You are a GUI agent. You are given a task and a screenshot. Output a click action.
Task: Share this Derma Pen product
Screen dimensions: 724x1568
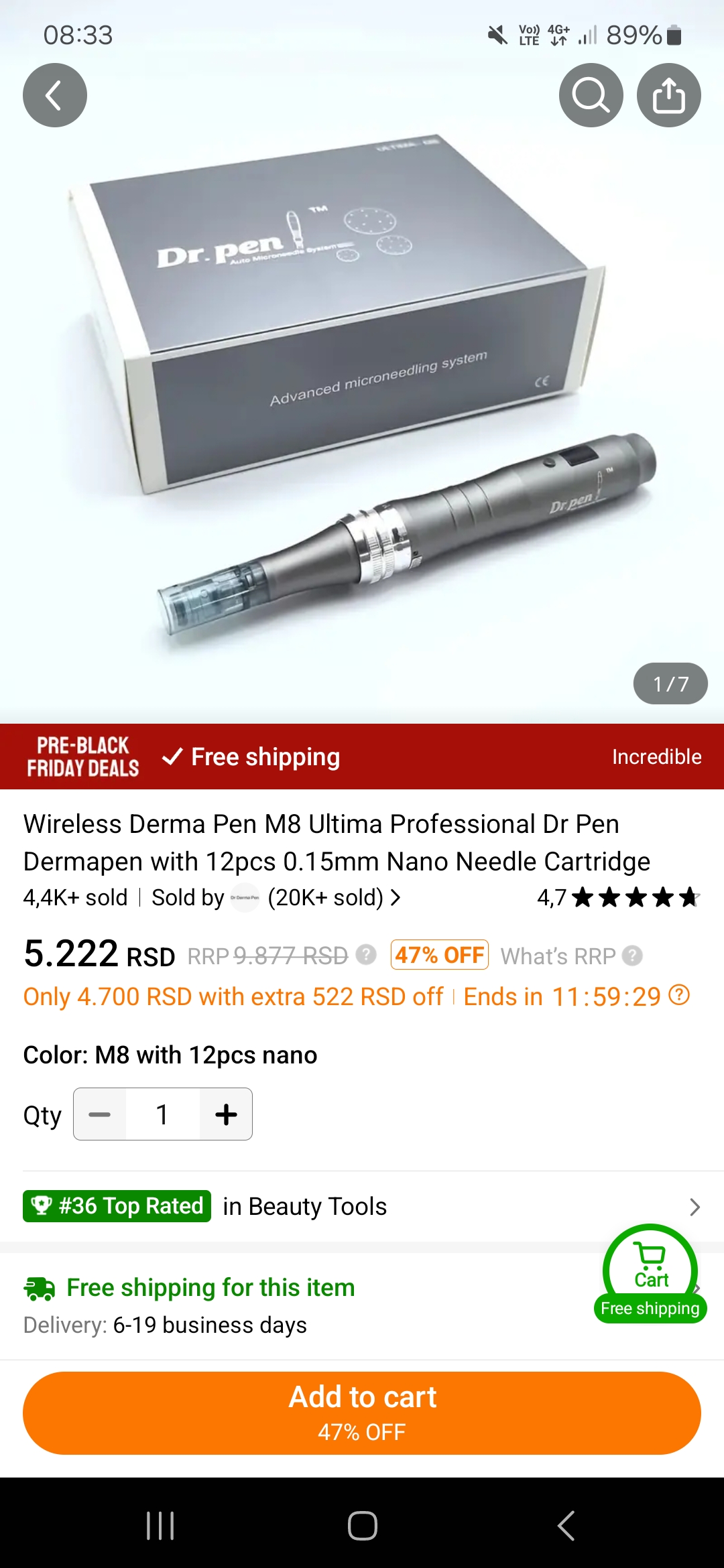668,95
